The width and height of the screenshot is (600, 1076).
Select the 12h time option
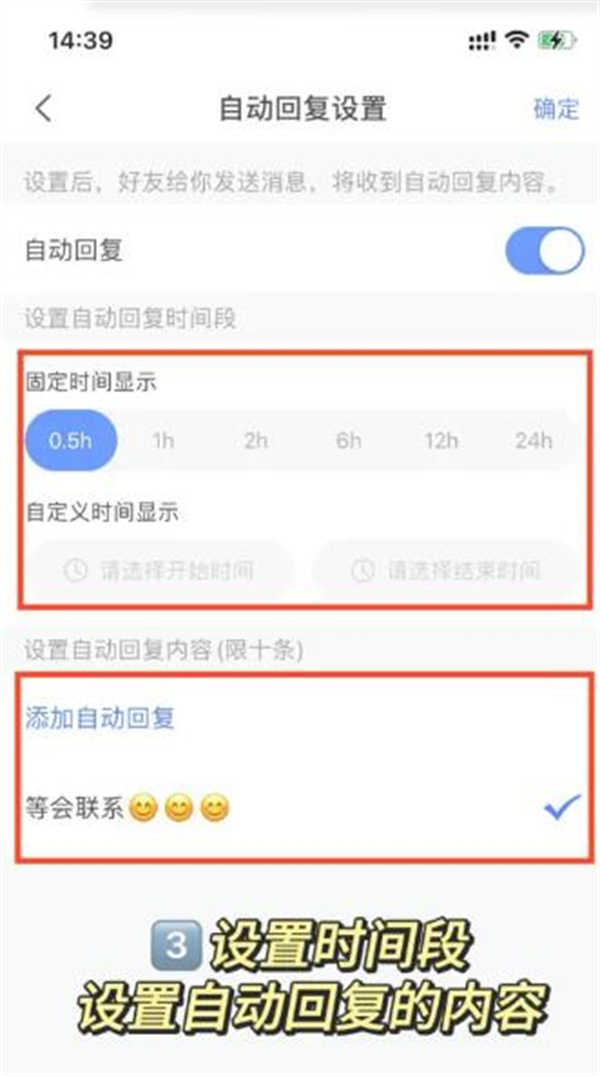[440, 440]
